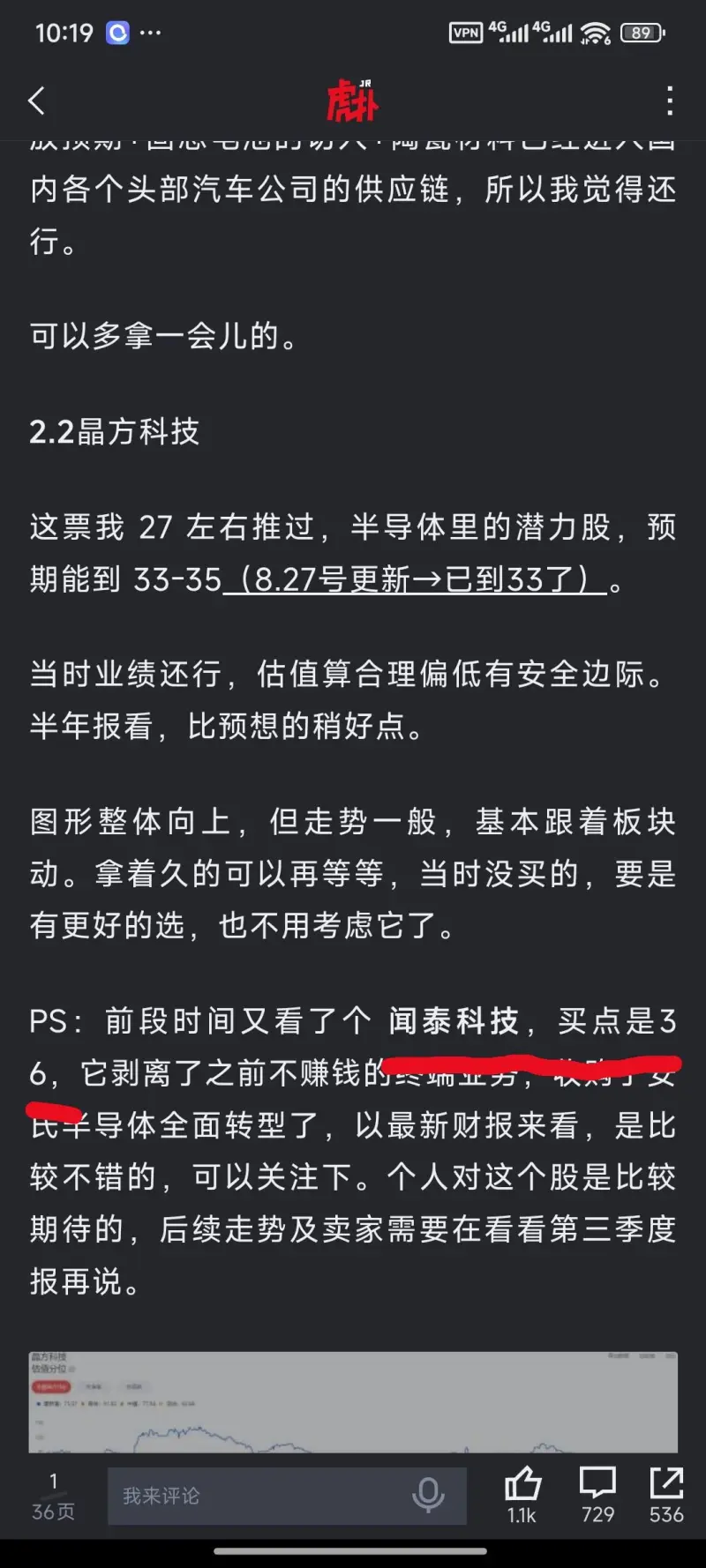Tap the microphone icon in the comment box
This screenshot has width=706, height=1568.
(x=428, y=1496)
